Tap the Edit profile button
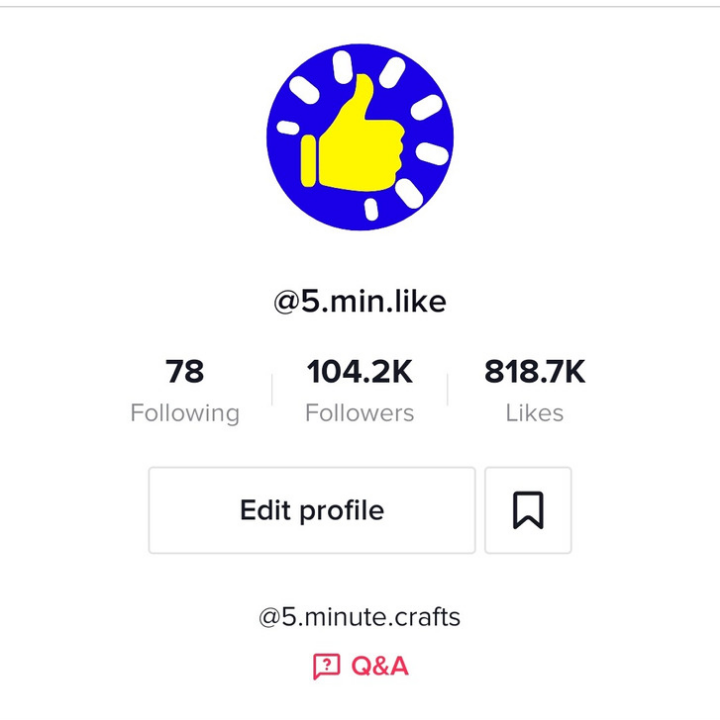Screen dimensions: 720x720 click(311, 510)
